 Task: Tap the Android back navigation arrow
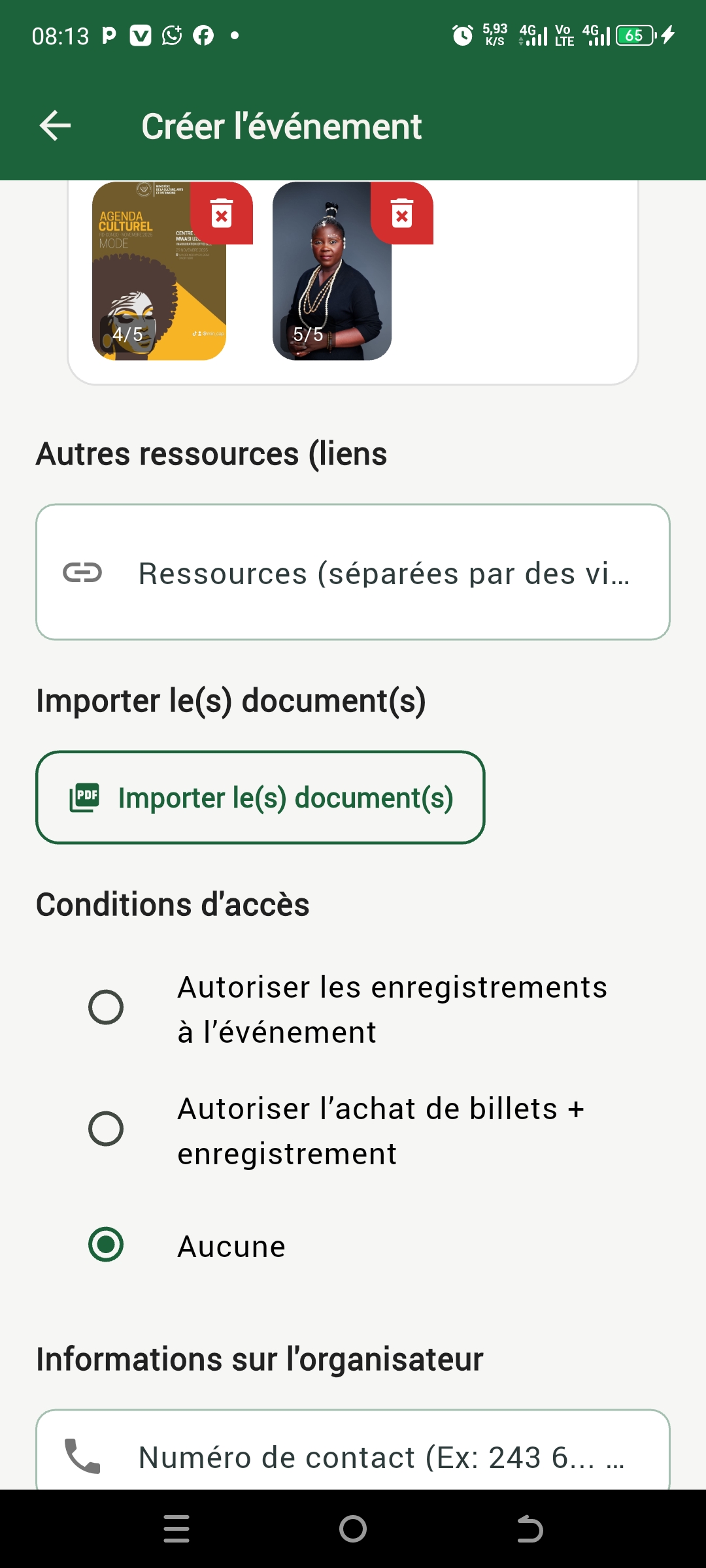click(x=529, y=1528)
